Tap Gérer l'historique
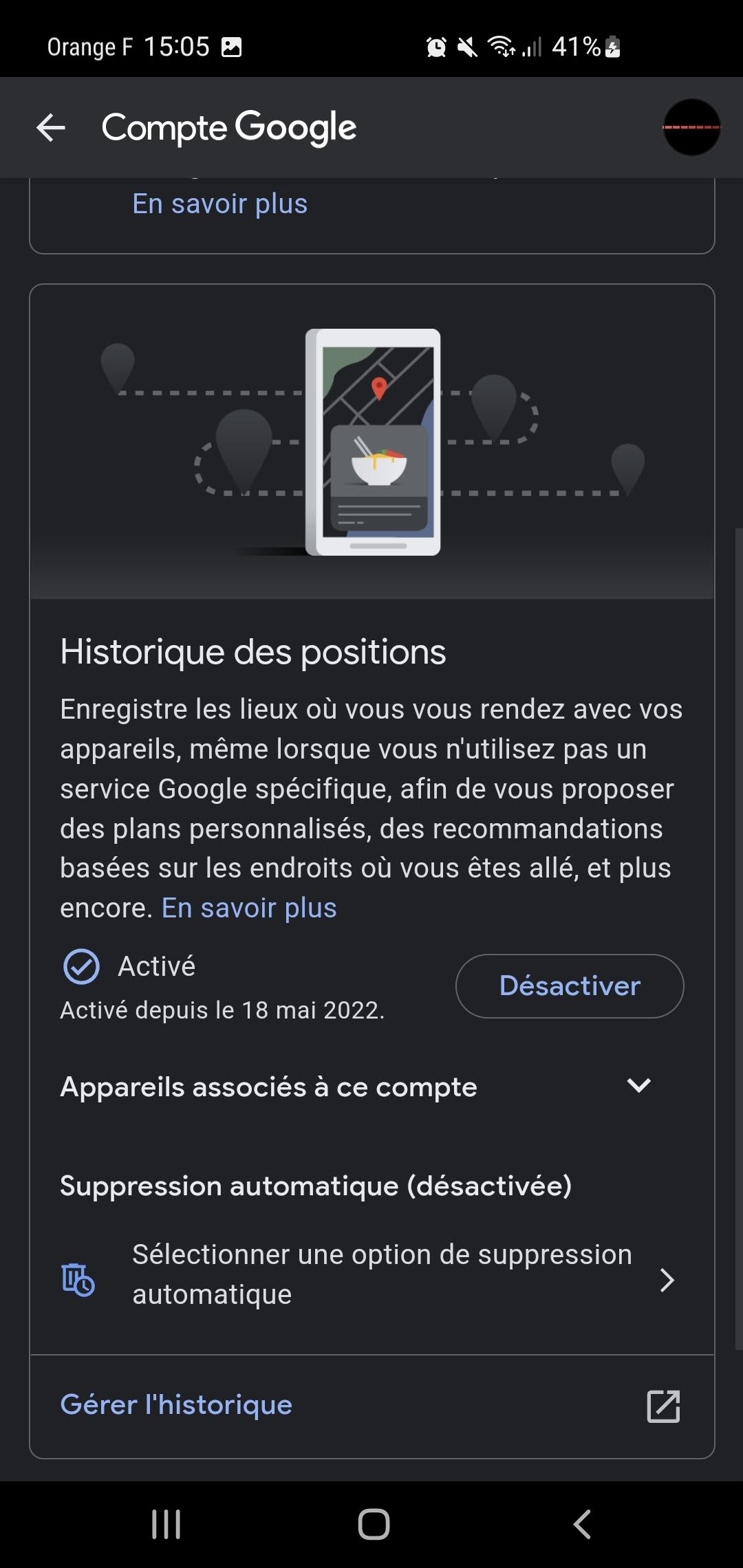743x1568 pixels. 175,1405
